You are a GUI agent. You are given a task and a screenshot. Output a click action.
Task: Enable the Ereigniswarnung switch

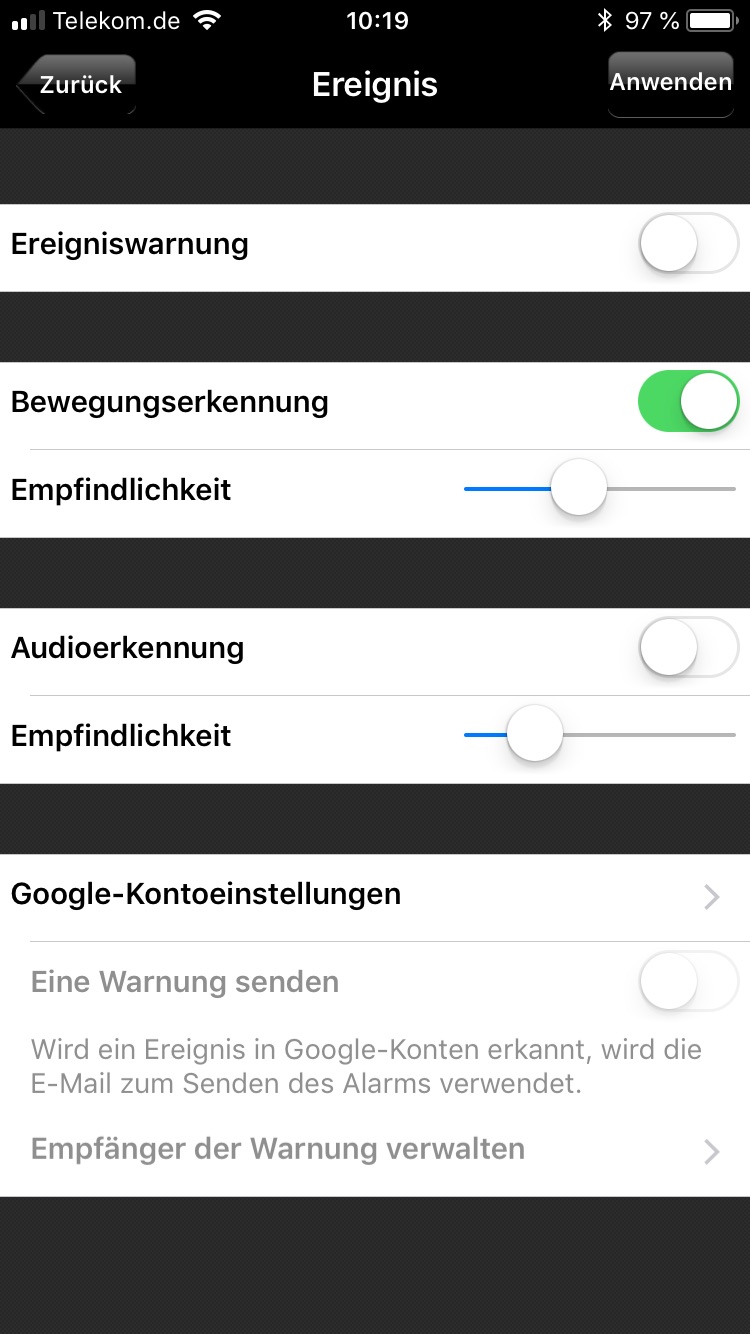[x=688, y=244]
